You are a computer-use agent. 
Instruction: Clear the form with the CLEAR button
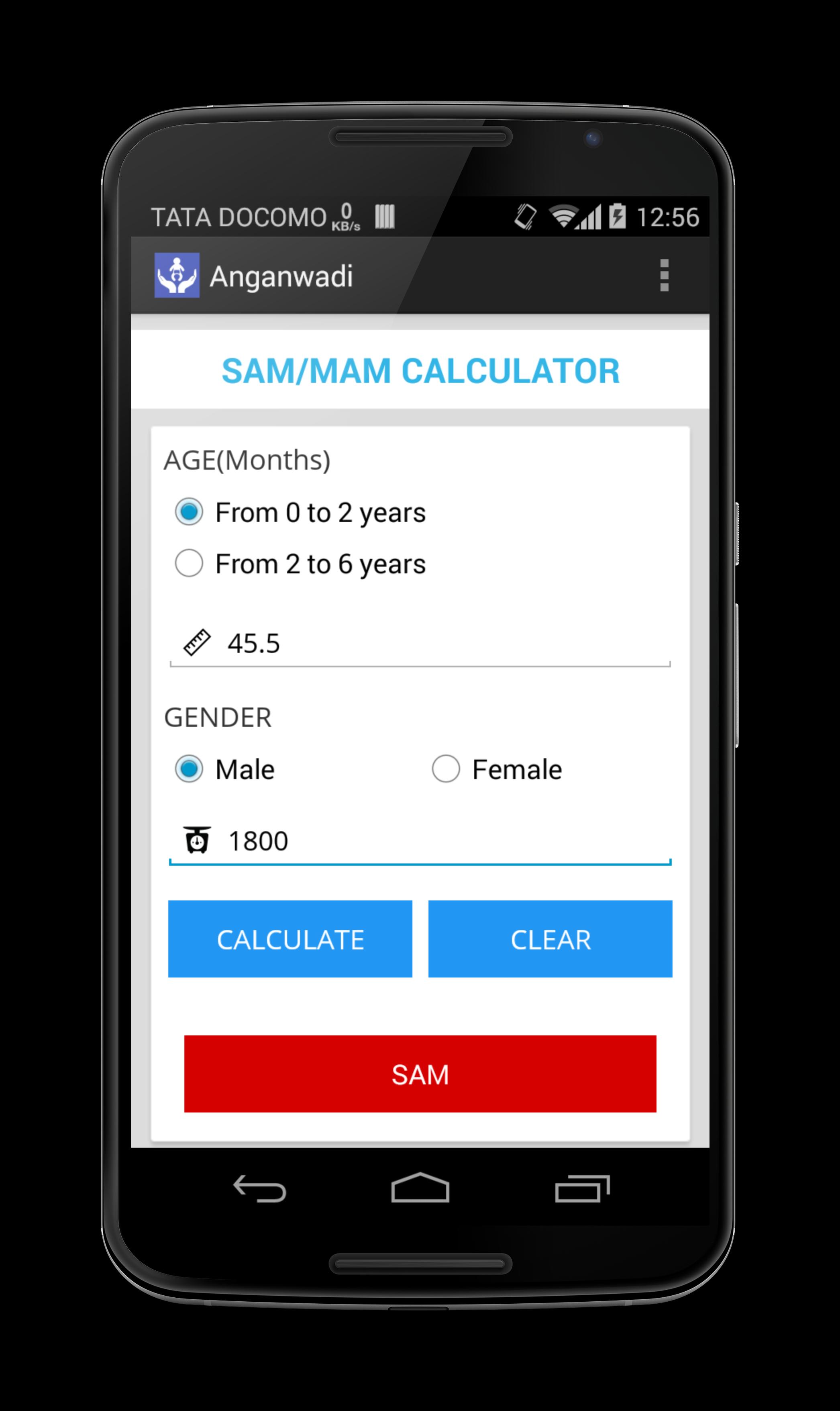pos(550,939)
